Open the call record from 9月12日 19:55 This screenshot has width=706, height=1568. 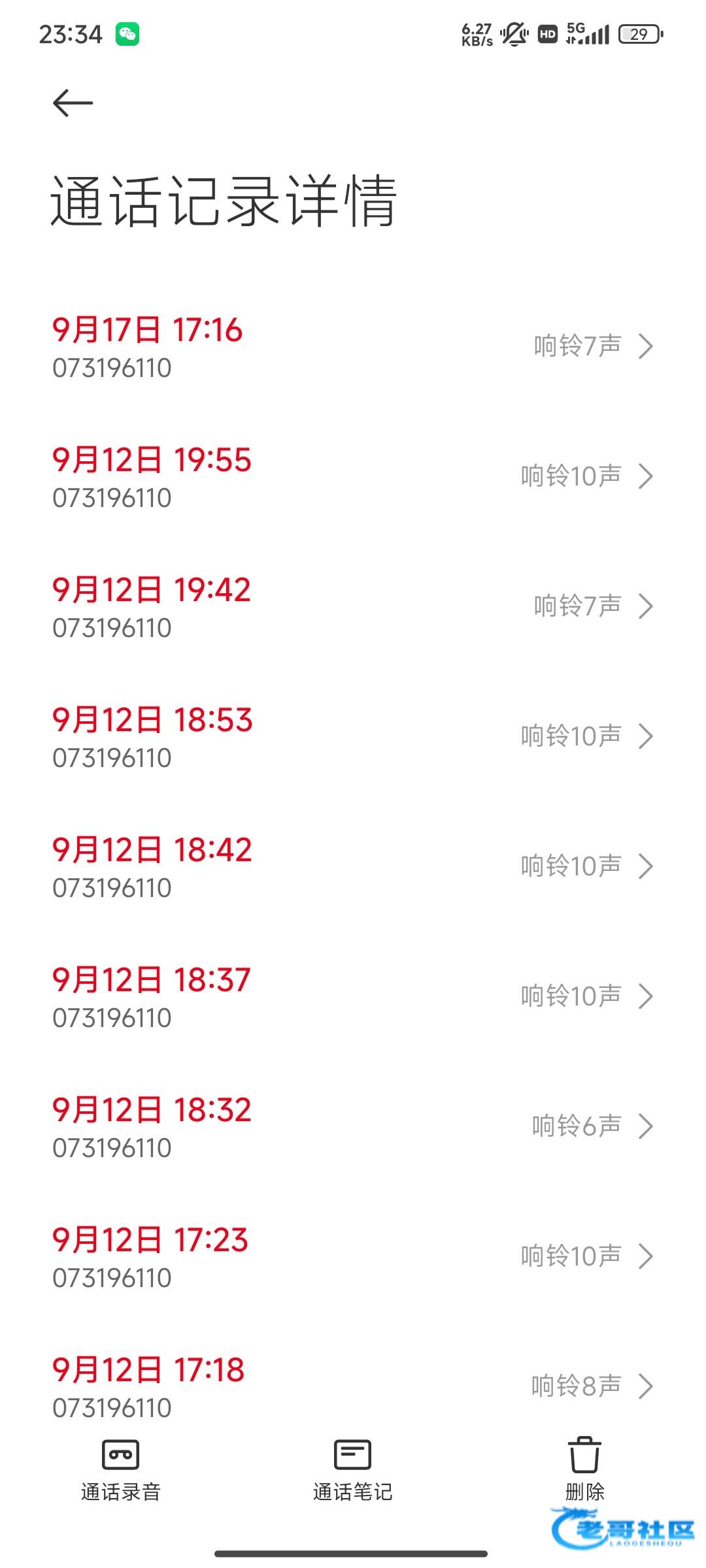353,477
